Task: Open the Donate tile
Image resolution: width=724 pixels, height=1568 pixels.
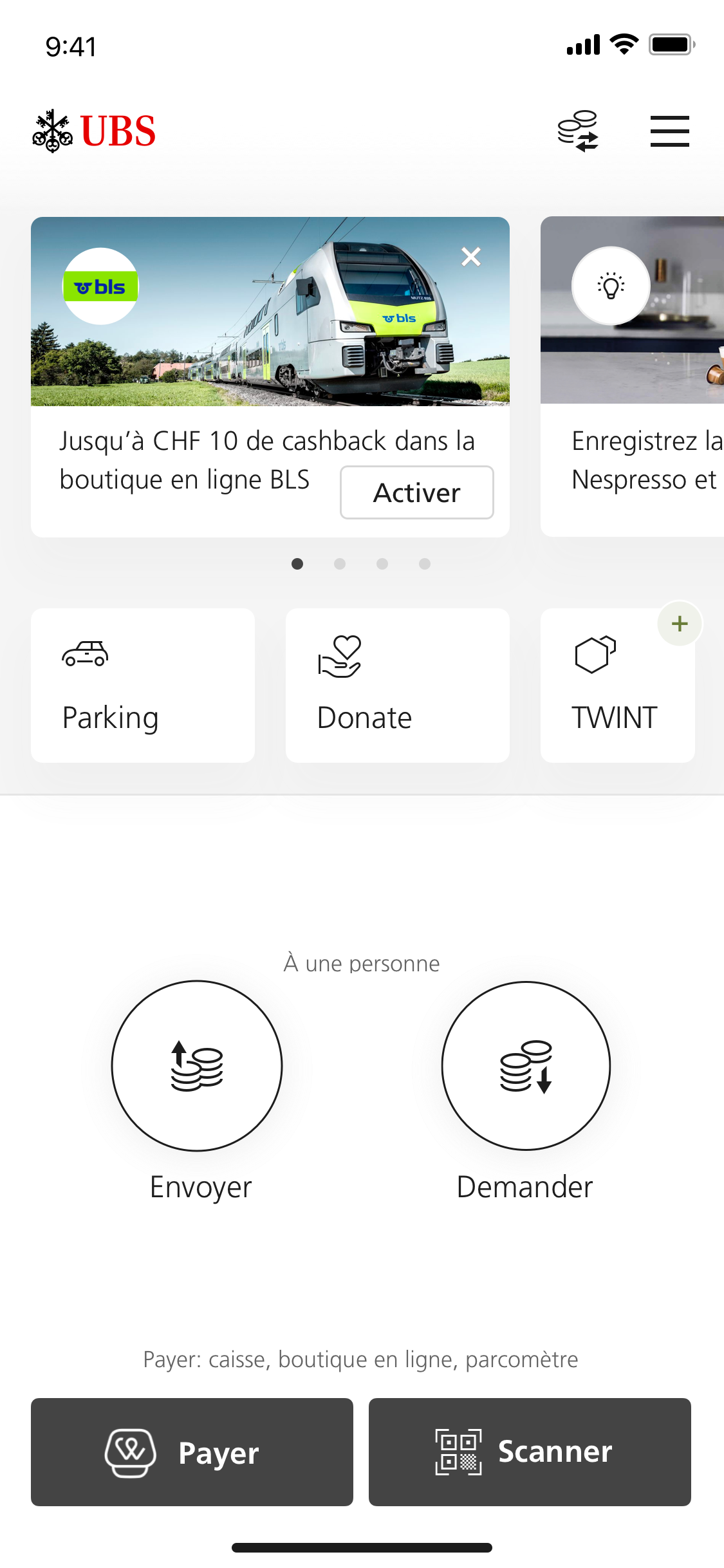Action: pyautogui.click(x=397, y=685)
